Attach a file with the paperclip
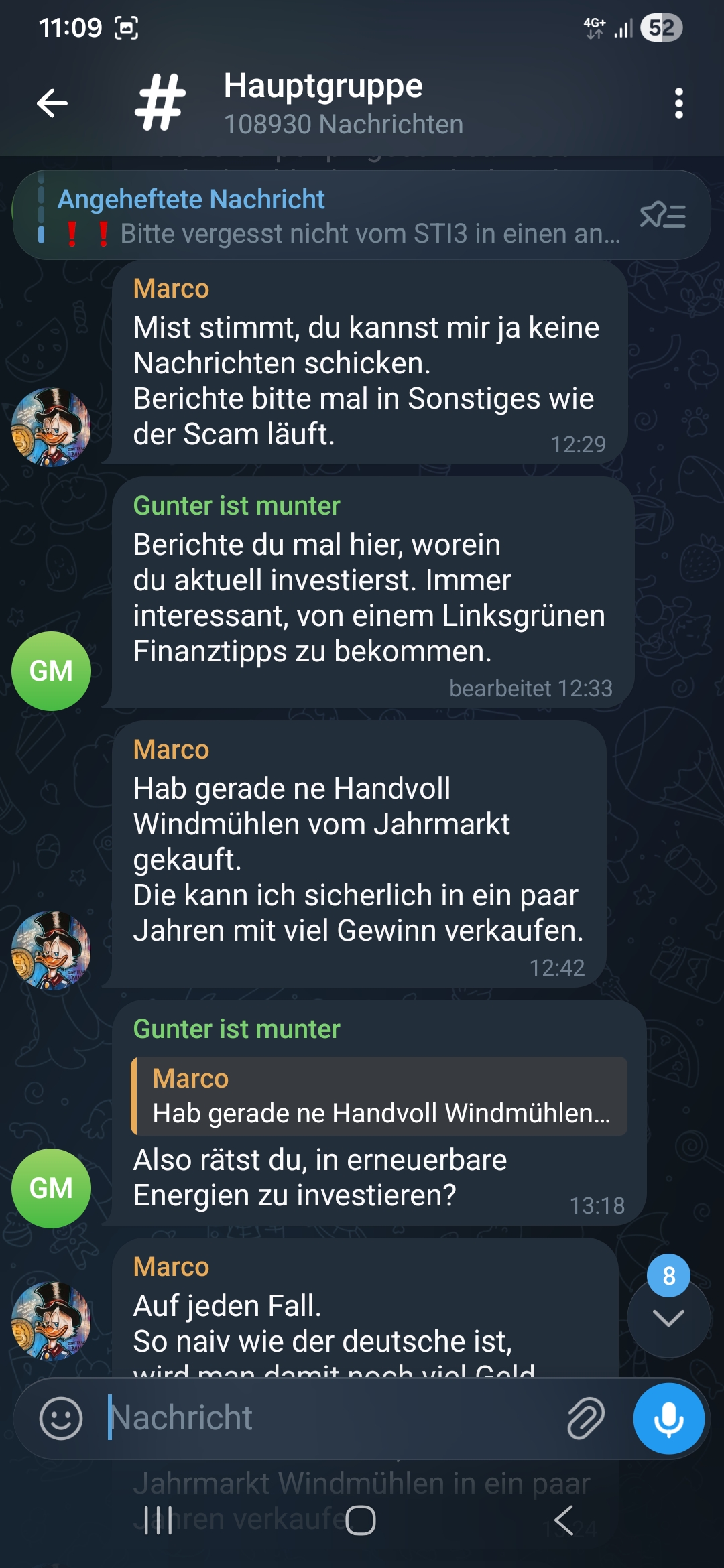724x1568 pixels. (586, 1418)
